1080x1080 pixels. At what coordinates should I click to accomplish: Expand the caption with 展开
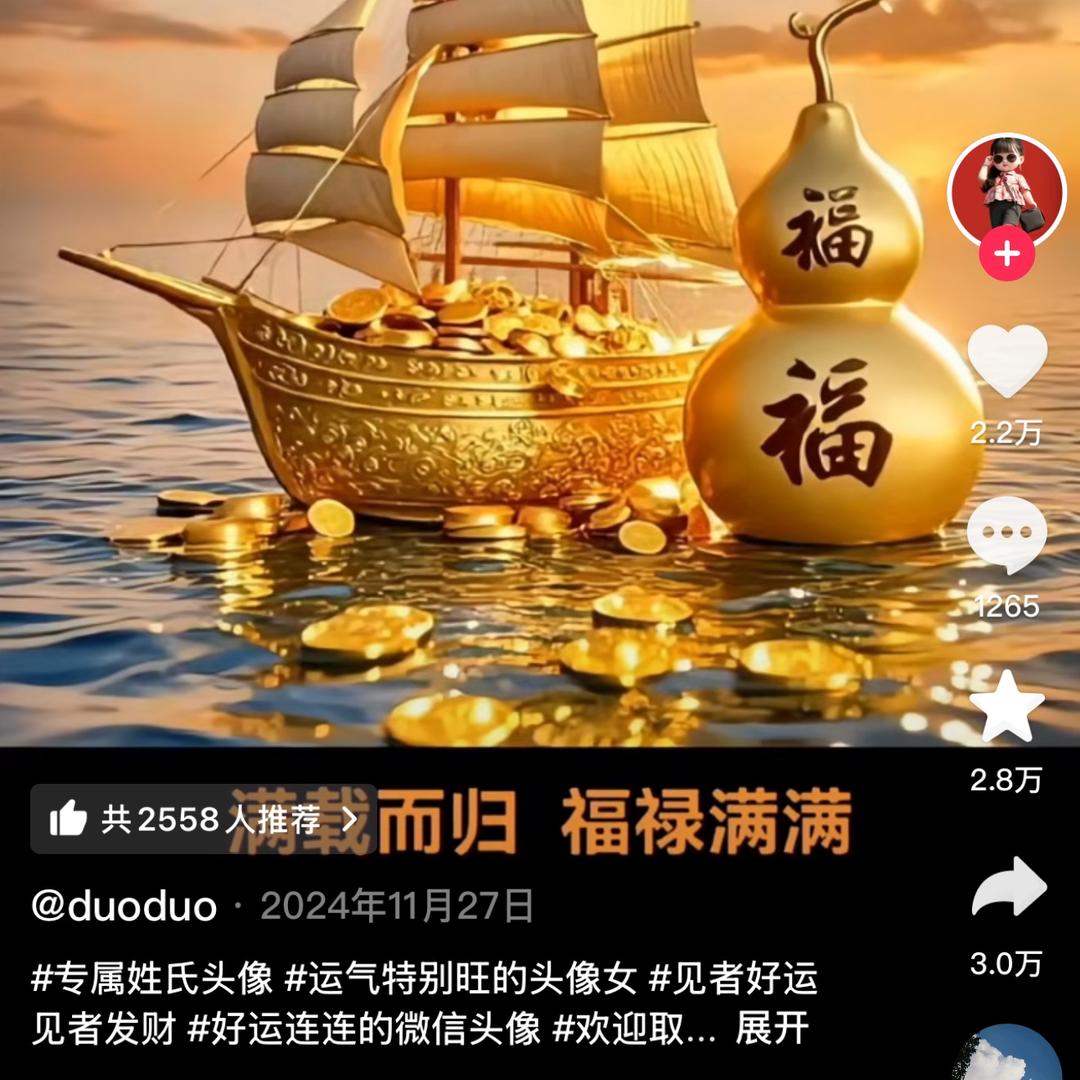click(771, 1028)
